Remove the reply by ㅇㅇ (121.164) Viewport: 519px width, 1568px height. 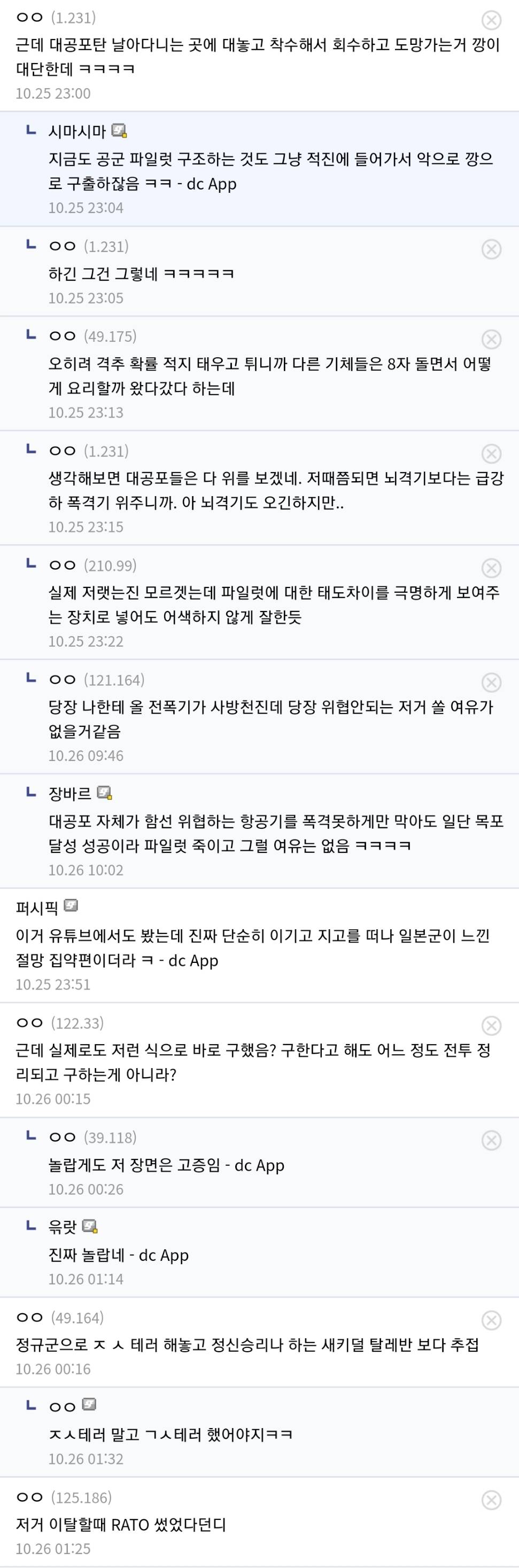pos(491,683)
